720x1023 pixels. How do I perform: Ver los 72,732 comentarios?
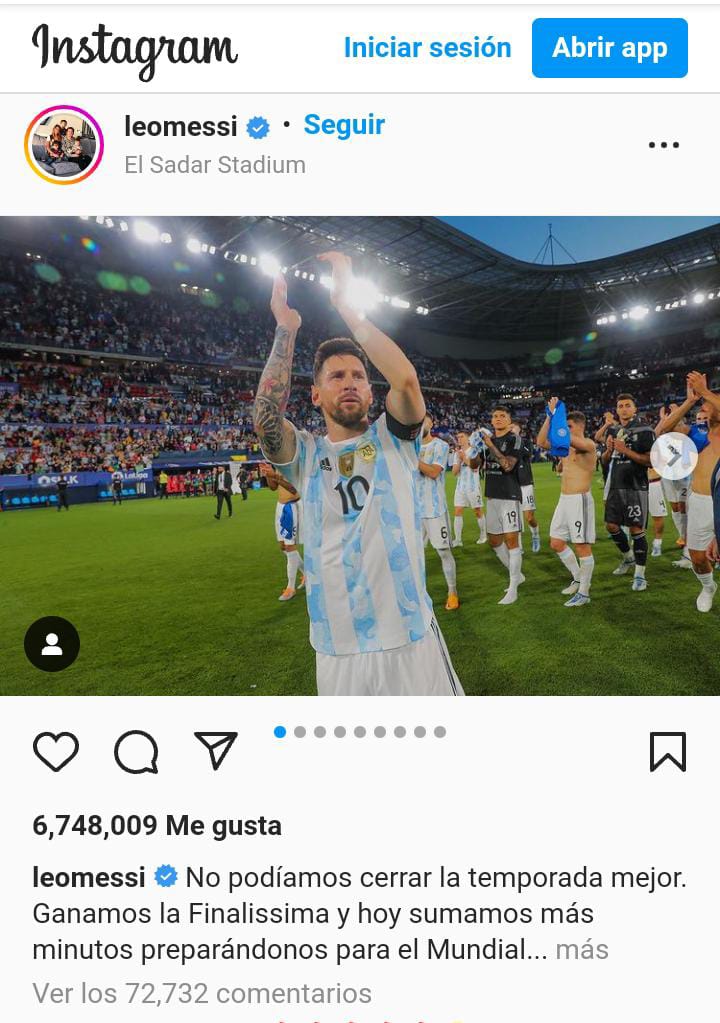click(x=202, y=993)
